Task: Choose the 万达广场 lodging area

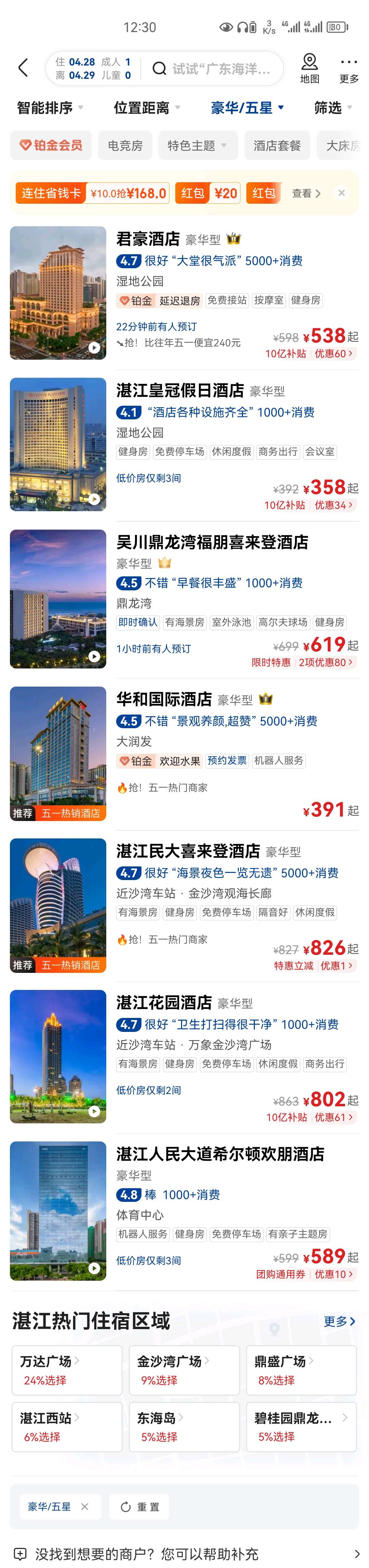Action: (x=67, y=1369)
